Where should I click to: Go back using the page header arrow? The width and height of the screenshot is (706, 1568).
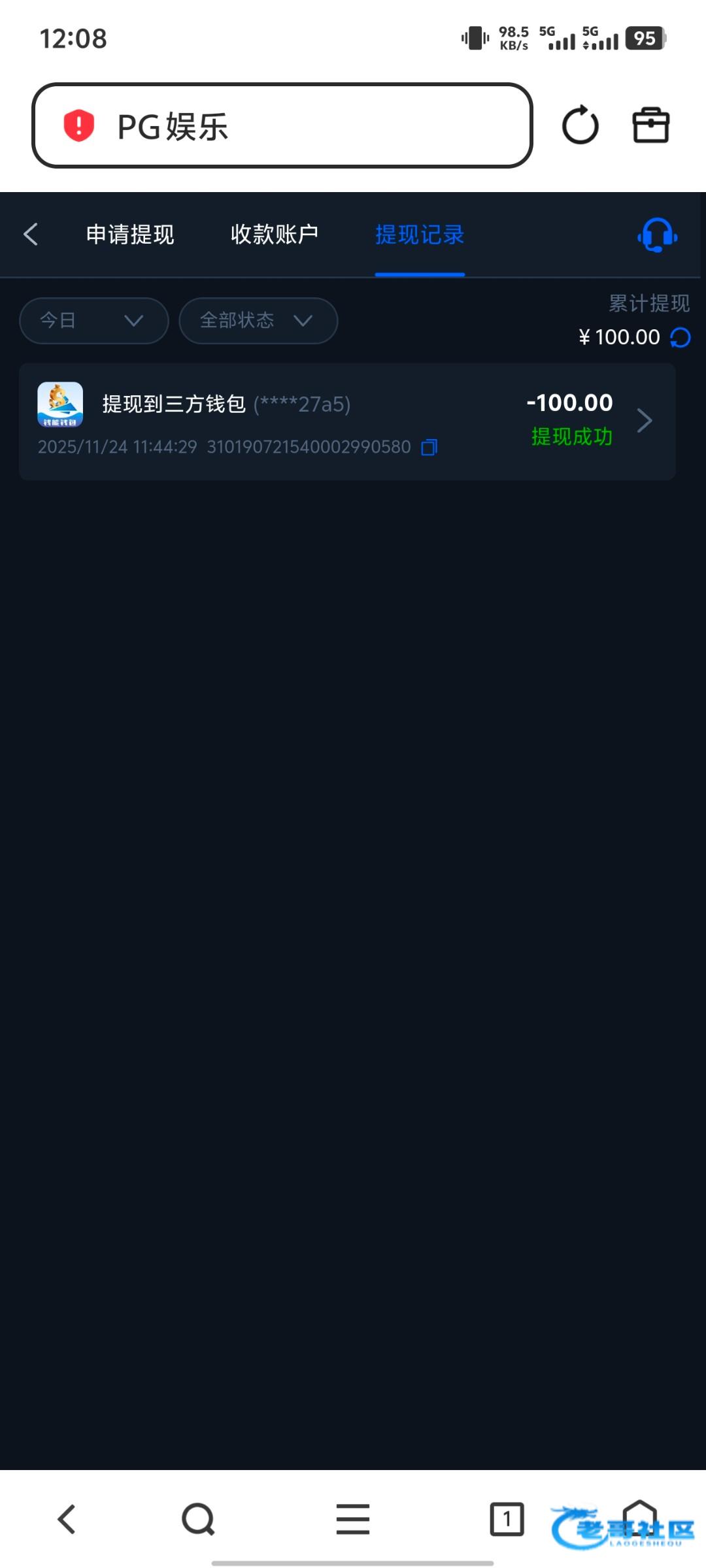click(x=31, y=234)
